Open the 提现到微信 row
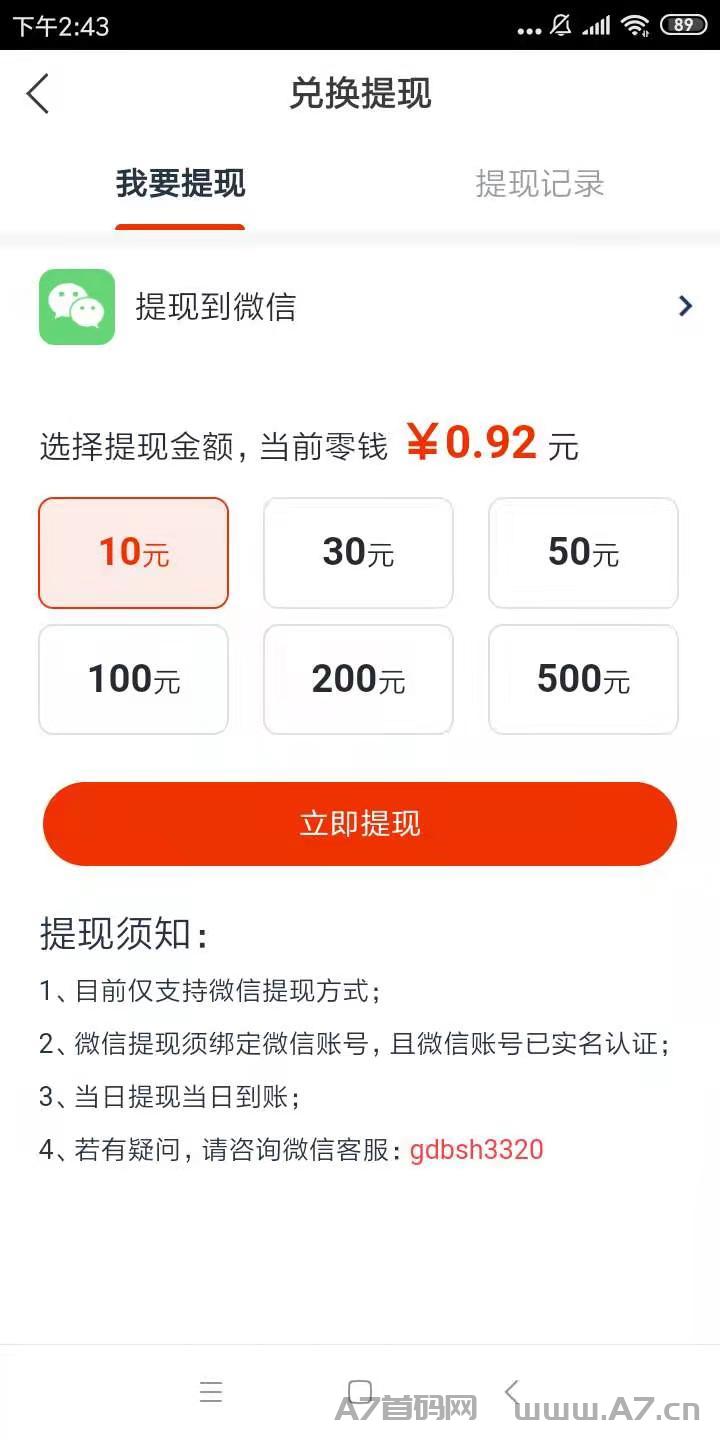Screen dimensions: 720x1440 tap(360, 307)
